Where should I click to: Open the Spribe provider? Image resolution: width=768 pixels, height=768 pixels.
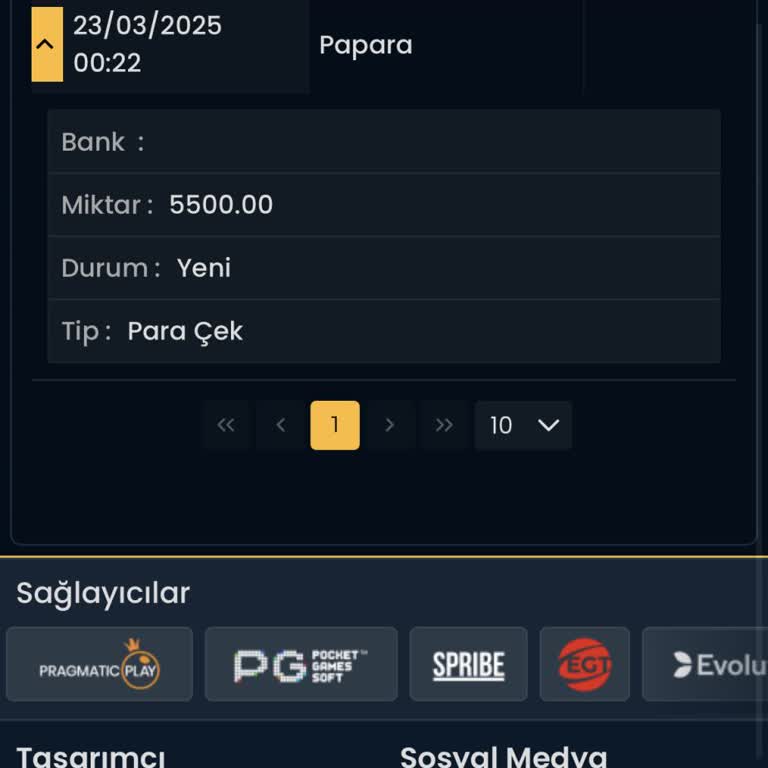pos(468,664)
